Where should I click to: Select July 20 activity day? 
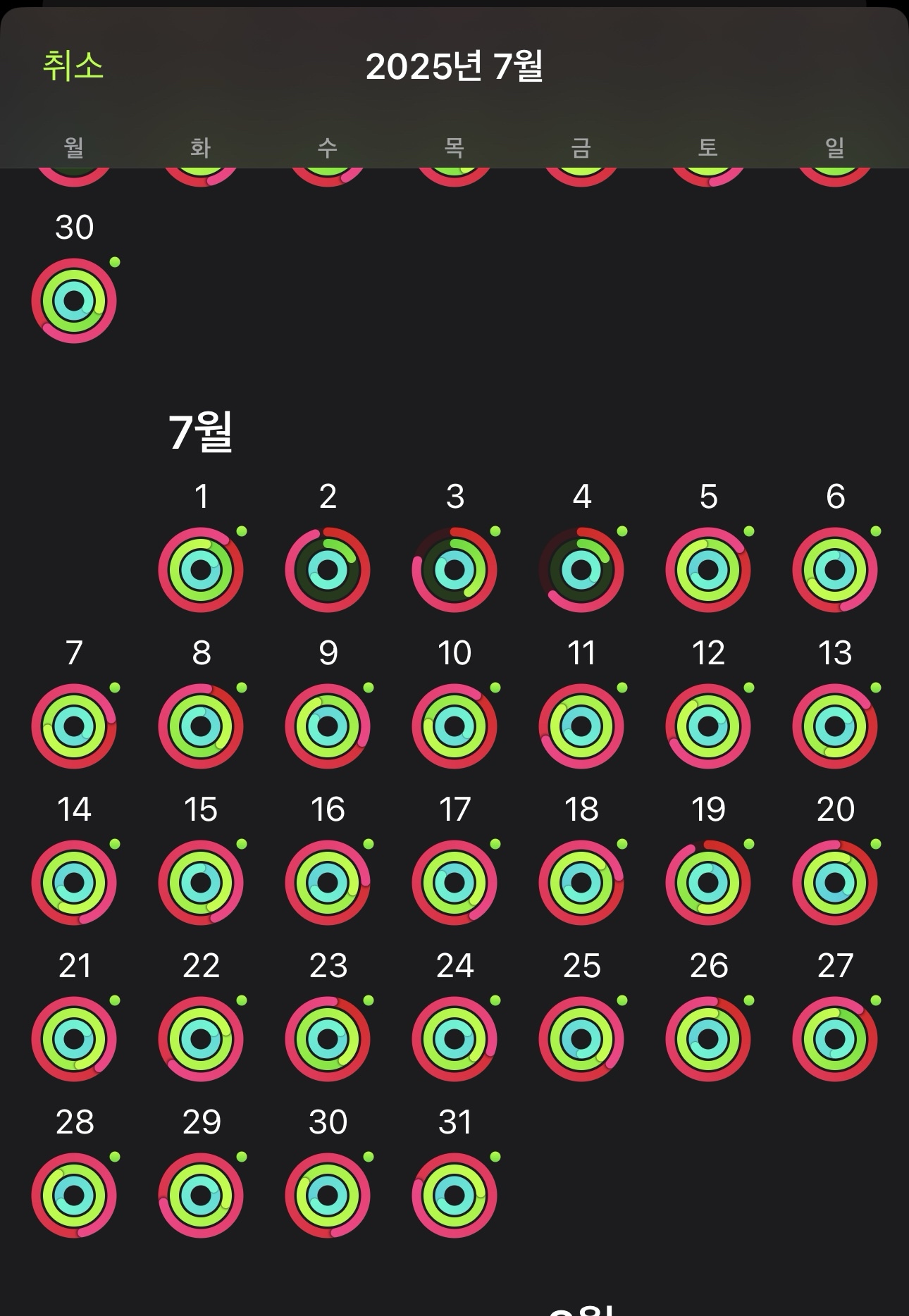[x=835, y=882]
